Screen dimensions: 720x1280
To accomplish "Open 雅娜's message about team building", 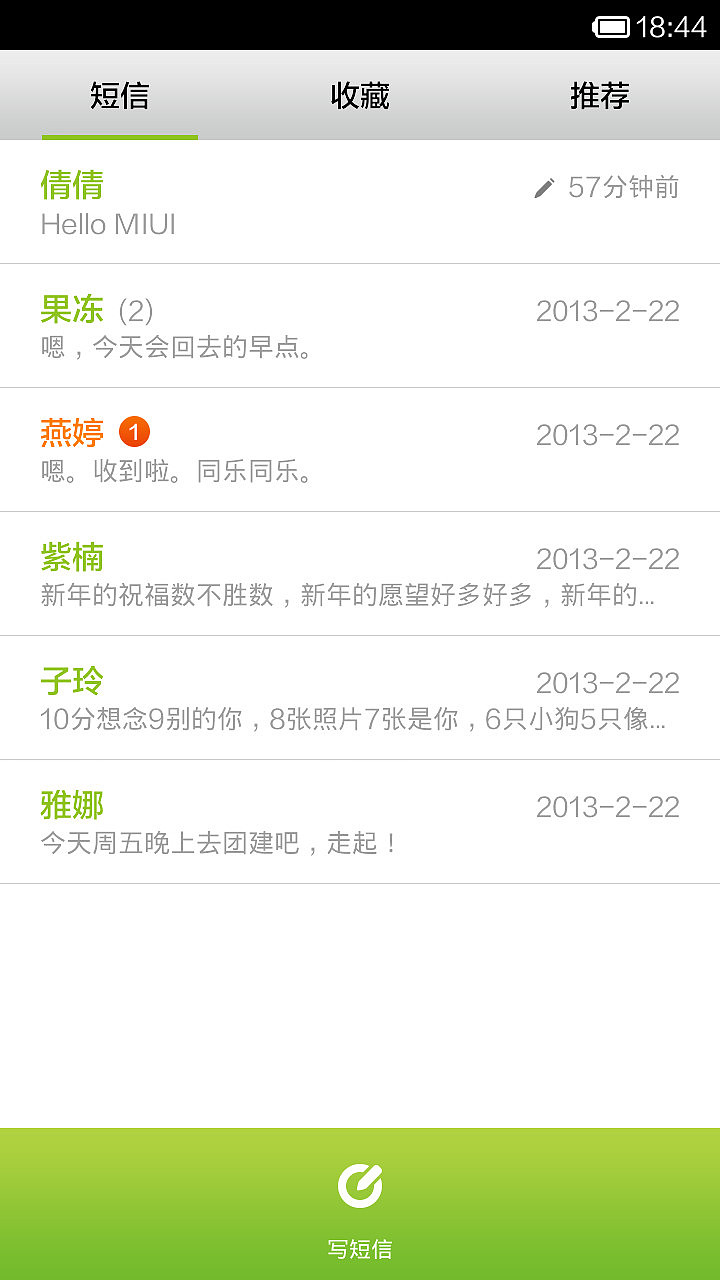I will (x=360, y=823).
